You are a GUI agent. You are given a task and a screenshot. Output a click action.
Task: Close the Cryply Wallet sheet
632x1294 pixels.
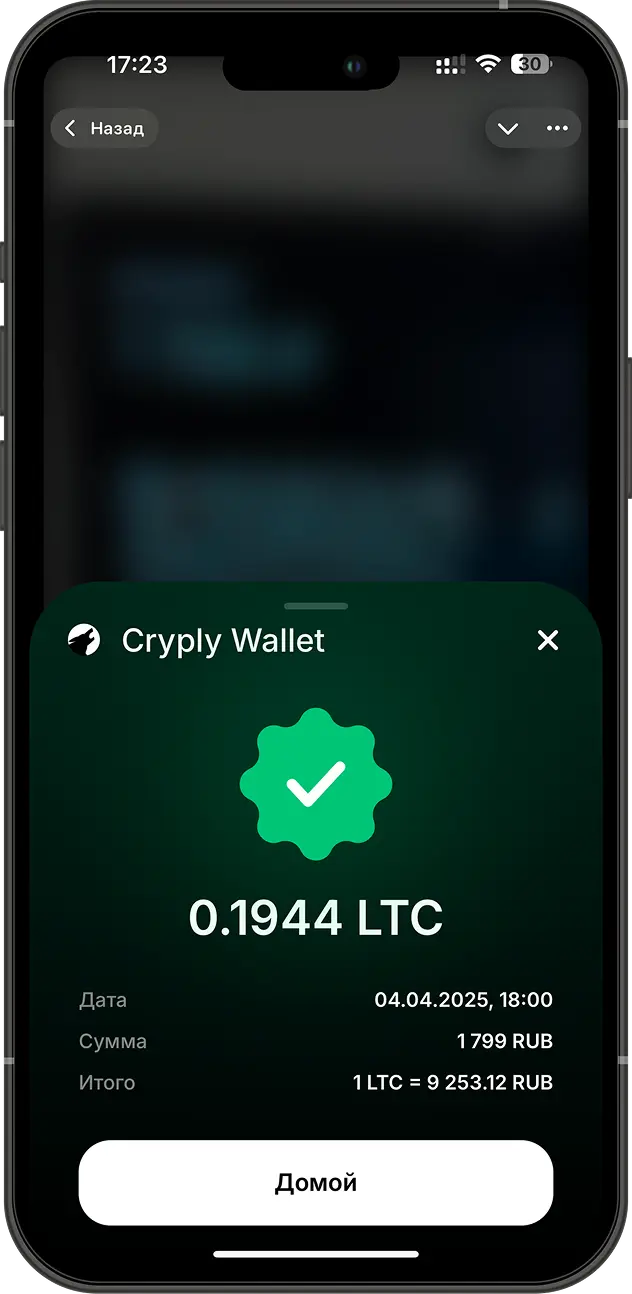[x=547, y=640]
